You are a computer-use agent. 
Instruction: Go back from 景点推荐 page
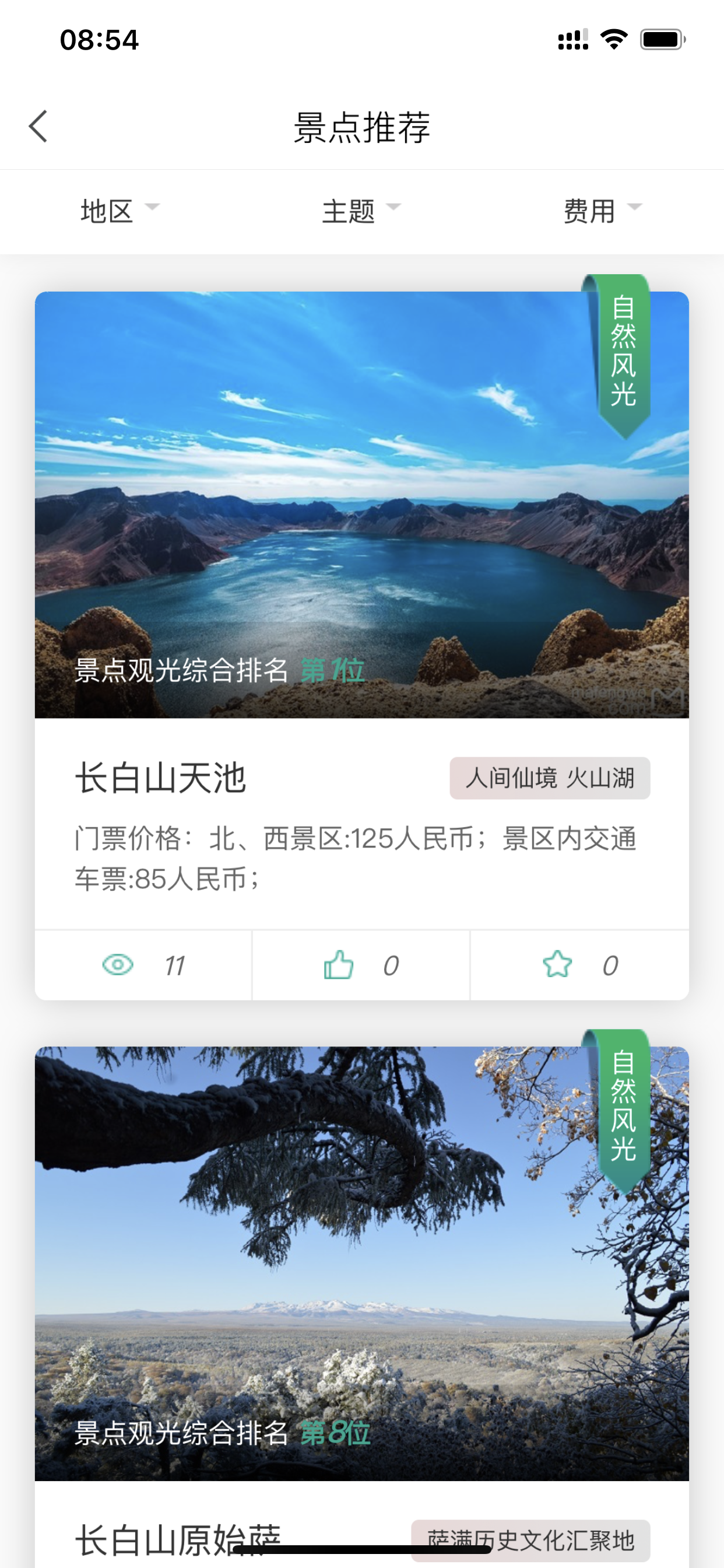point(38,127)
